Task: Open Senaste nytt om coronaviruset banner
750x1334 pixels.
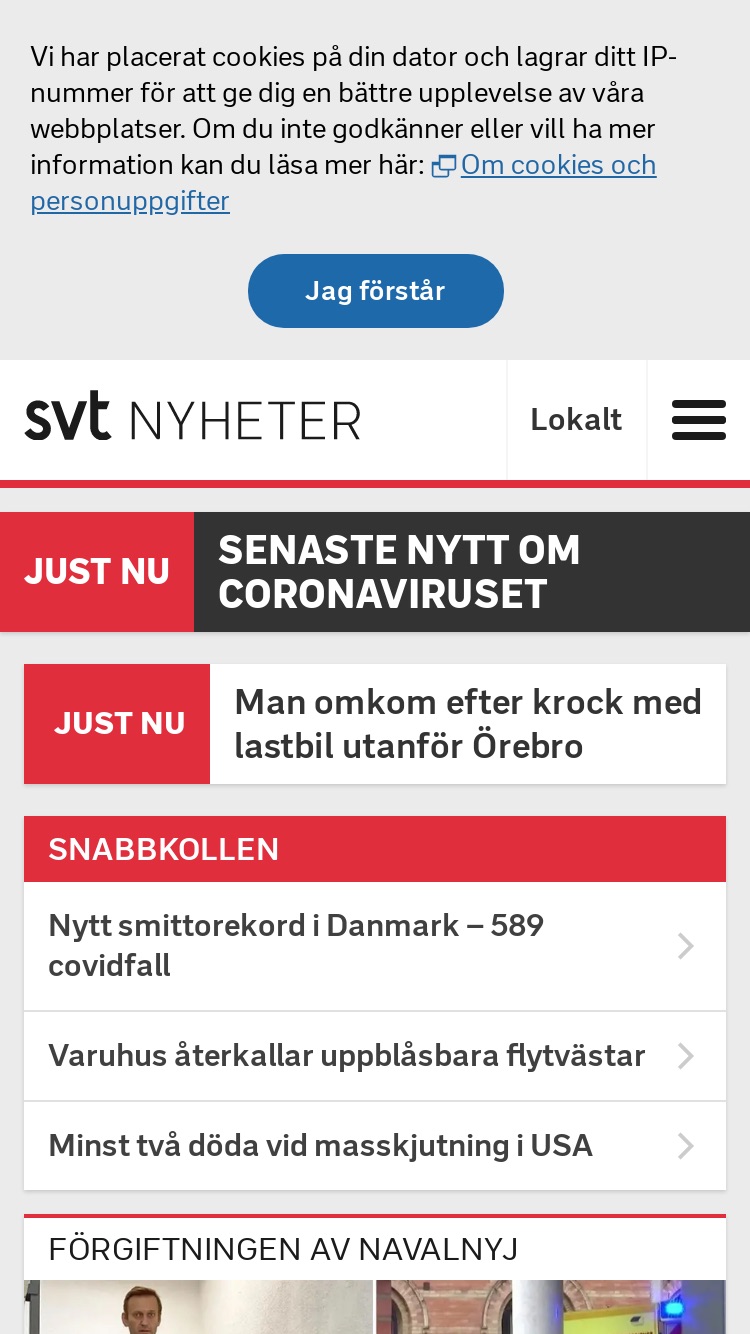Action: click(x=375, y=572)
